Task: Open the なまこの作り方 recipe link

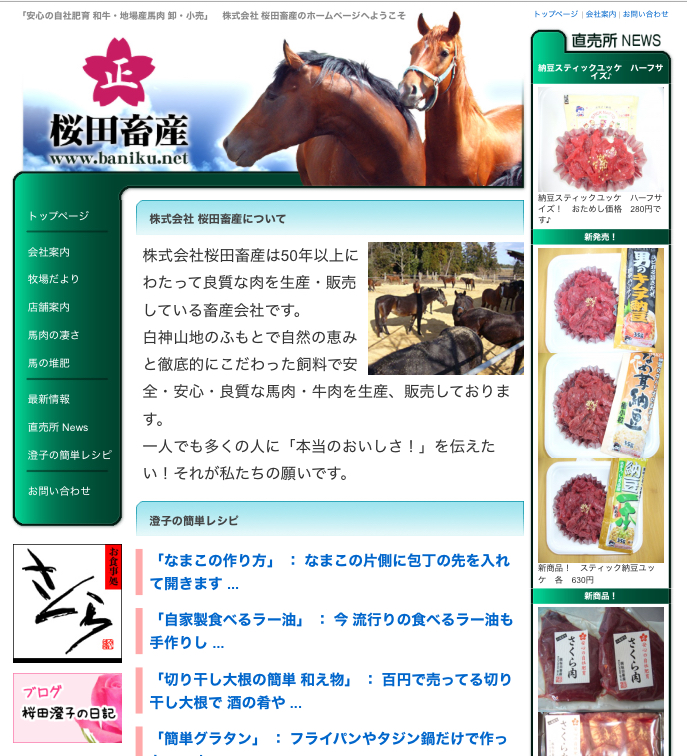Action: point(213,561)
